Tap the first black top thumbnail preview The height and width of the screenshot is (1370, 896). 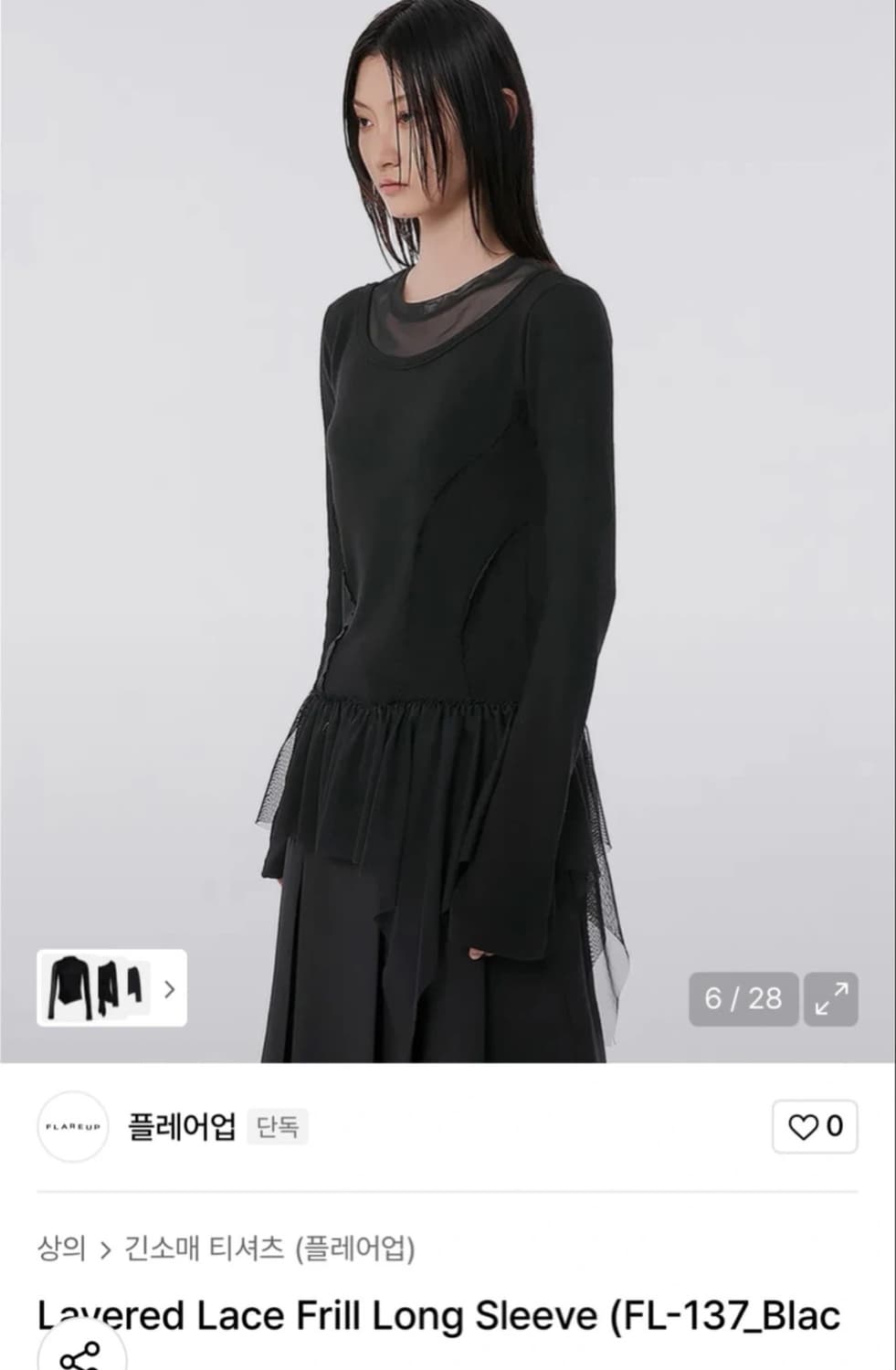[69, 986]
